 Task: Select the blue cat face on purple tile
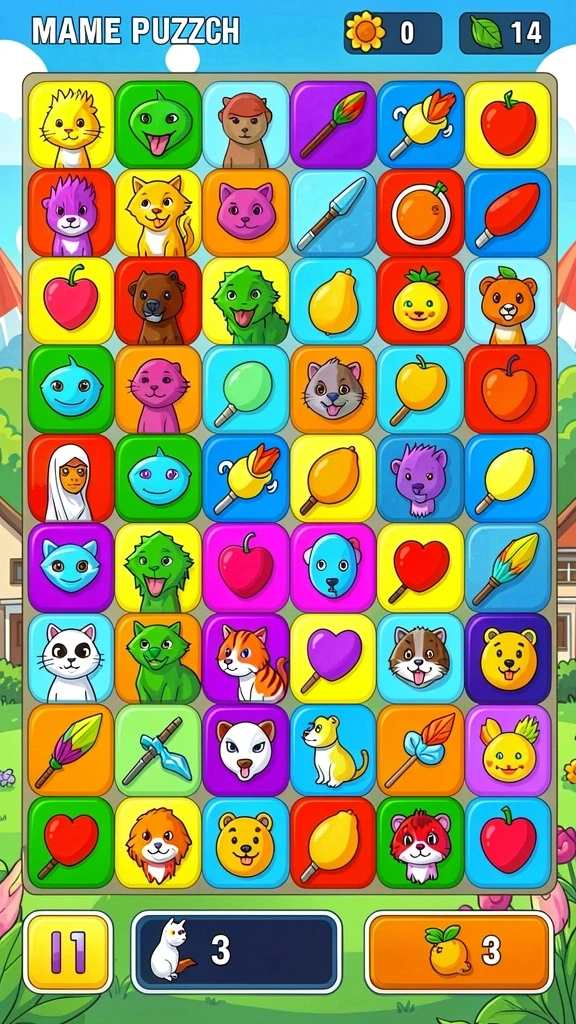pyautogui.click(x=71, y=568)
